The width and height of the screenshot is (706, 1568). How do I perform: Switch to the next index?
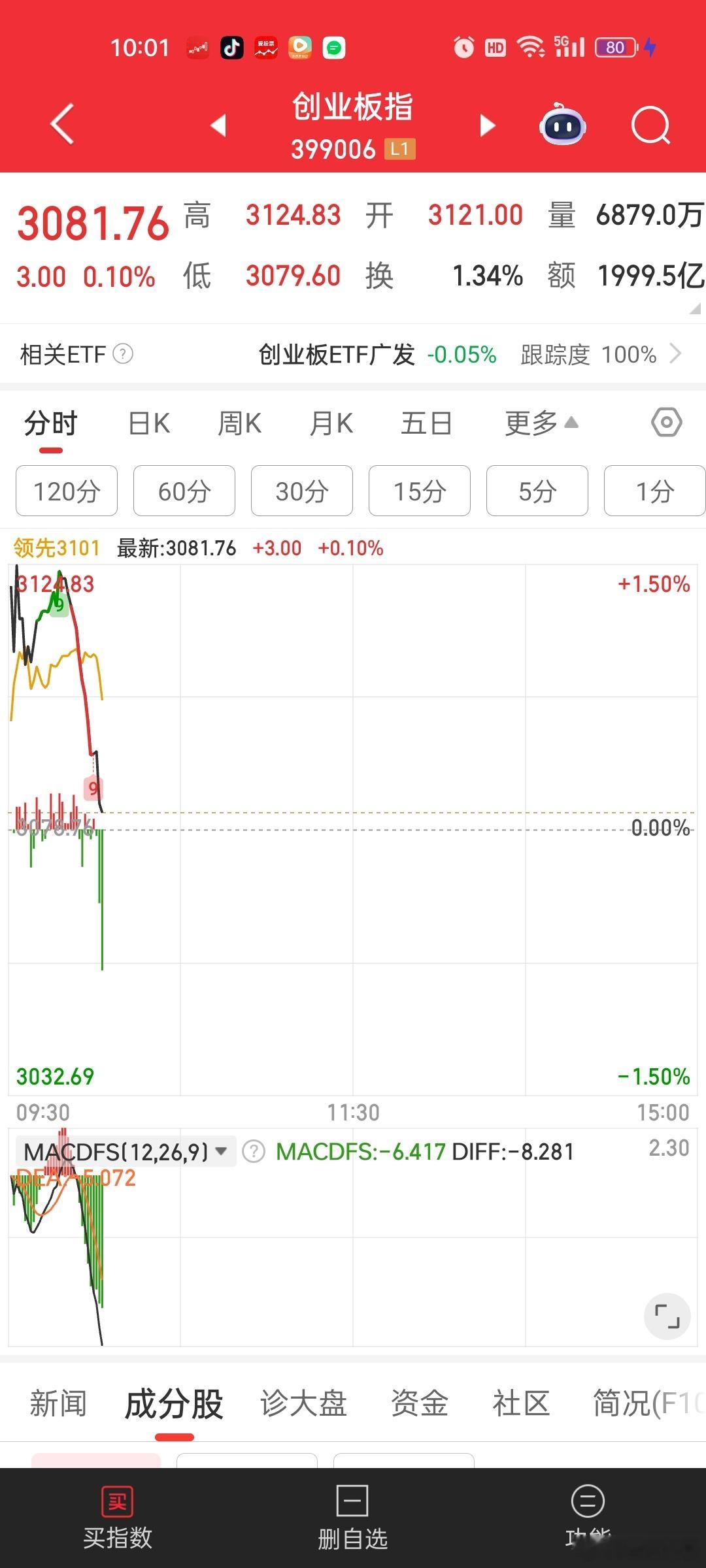click(487, 125)
